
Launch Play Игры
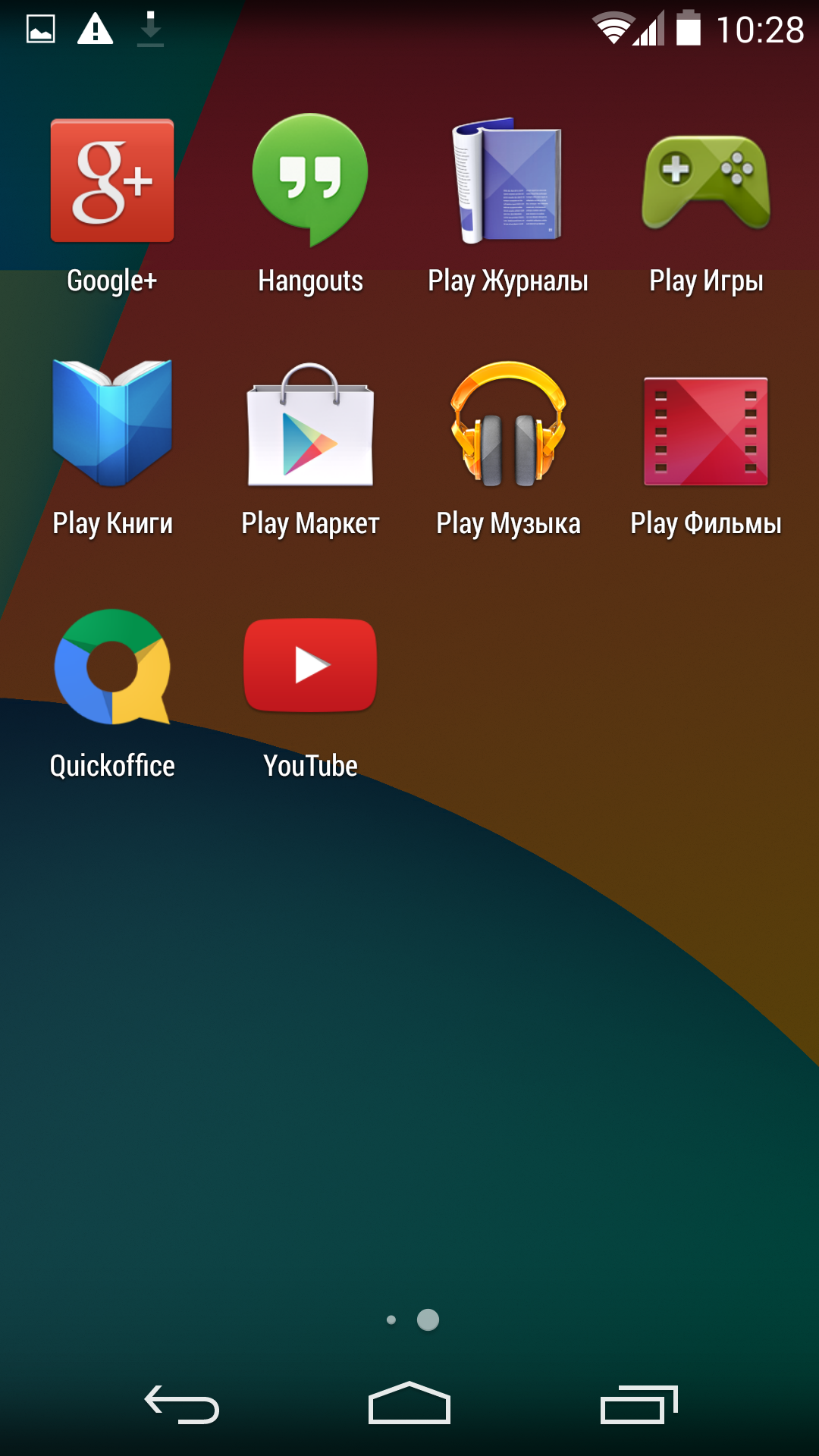[706, 182]
